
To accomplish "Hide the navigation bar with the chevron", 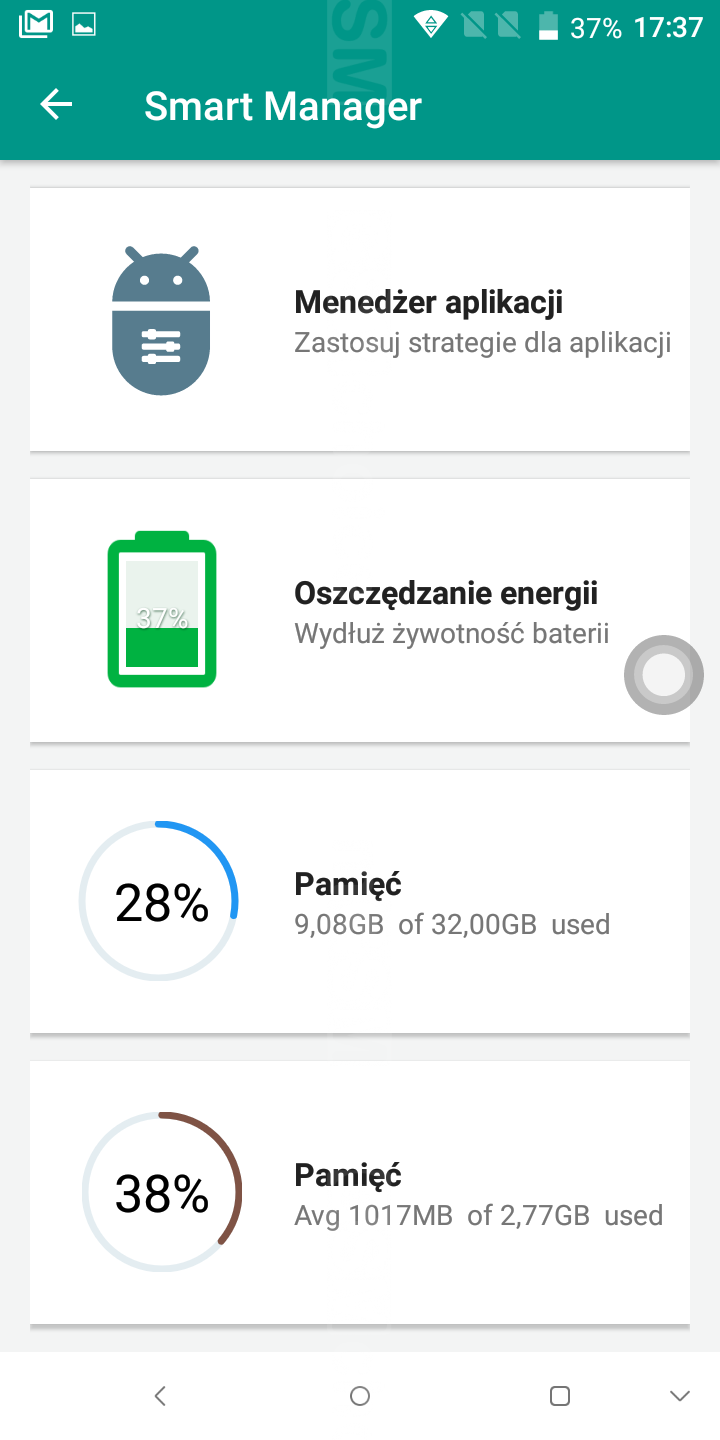I will pos(680,1396).
